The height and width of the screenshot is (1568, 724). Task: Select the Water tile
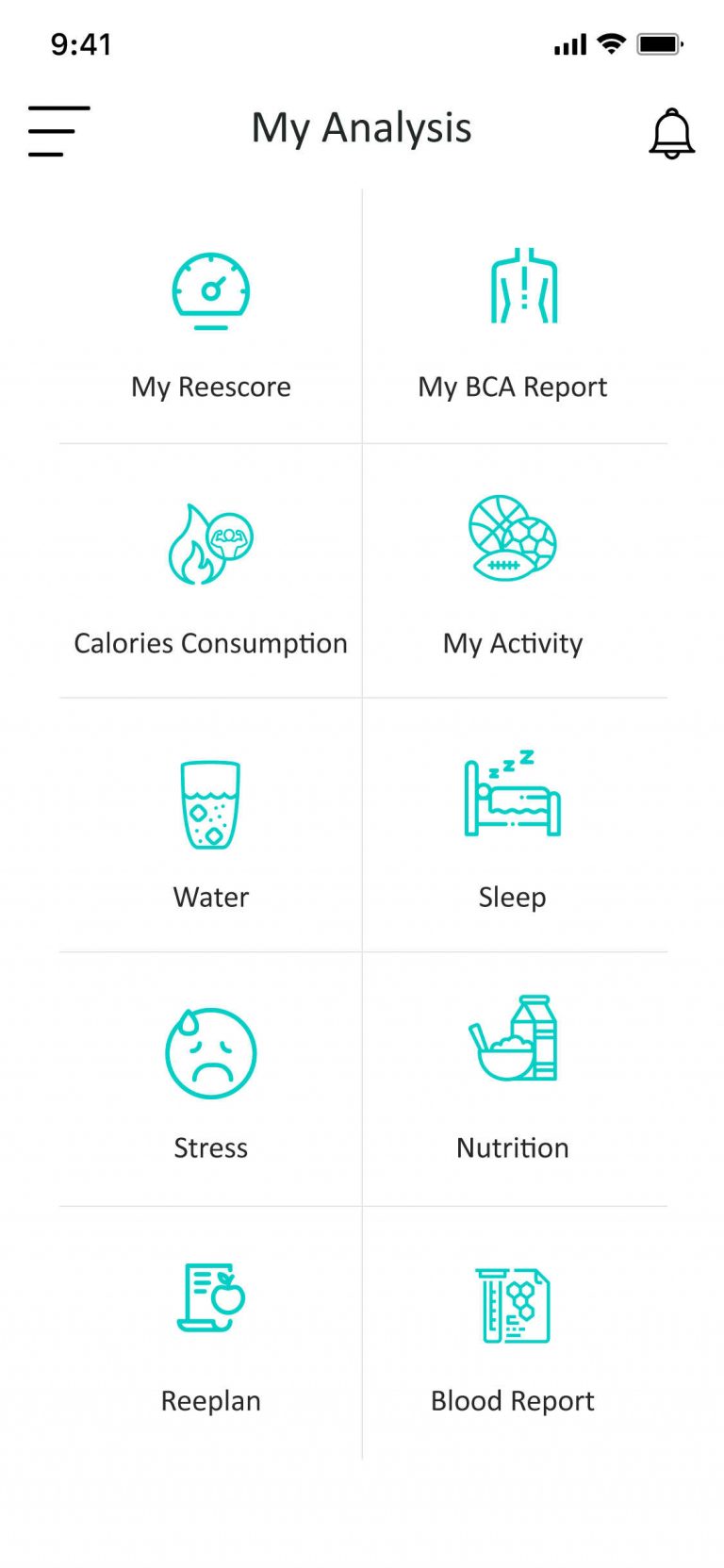click(210, 825)
